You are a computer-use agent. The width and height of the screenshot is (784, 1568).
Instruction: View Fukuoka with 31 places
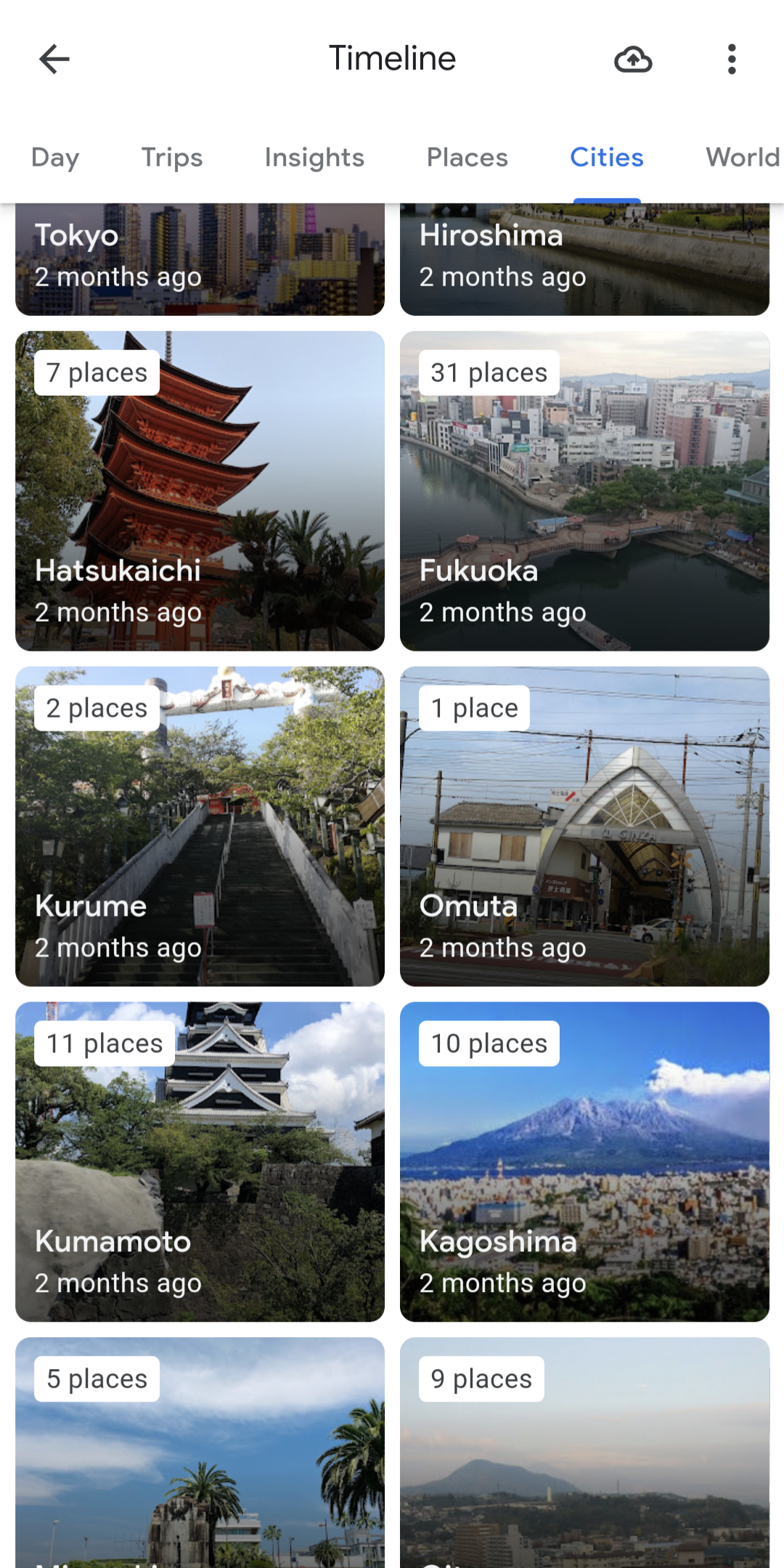tap(584, 491)
